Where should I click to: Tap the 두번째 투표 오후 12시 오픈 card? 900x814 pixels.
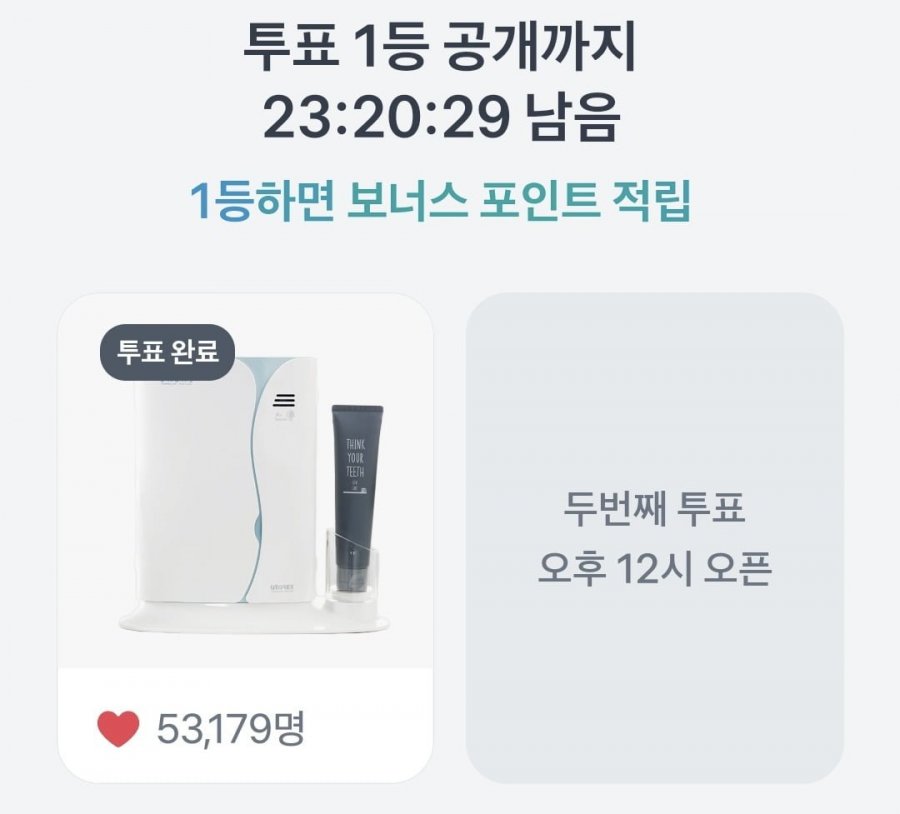click(655, 538)
